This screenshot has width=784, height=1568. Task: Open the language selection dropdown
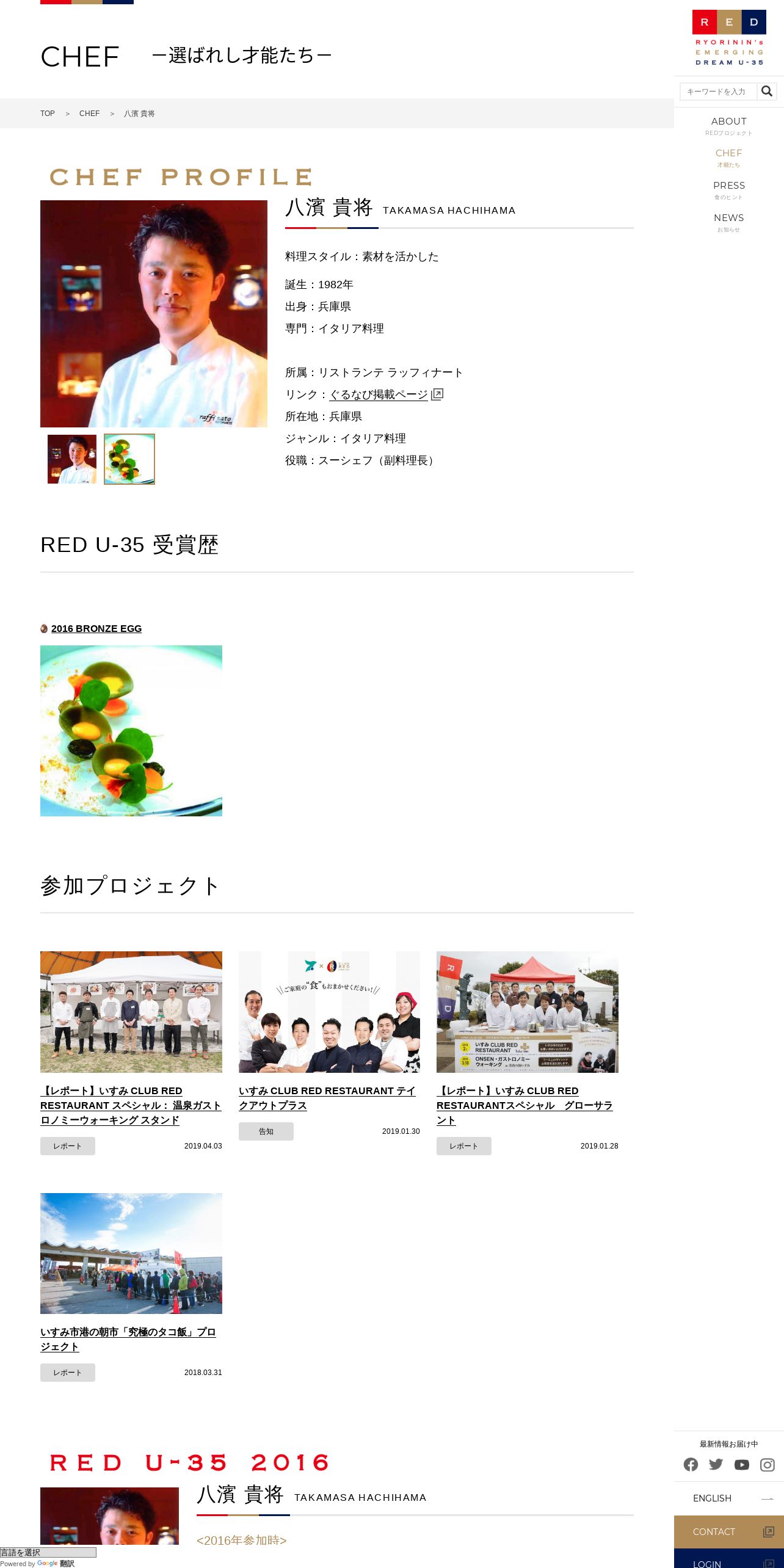[48, 1552]
